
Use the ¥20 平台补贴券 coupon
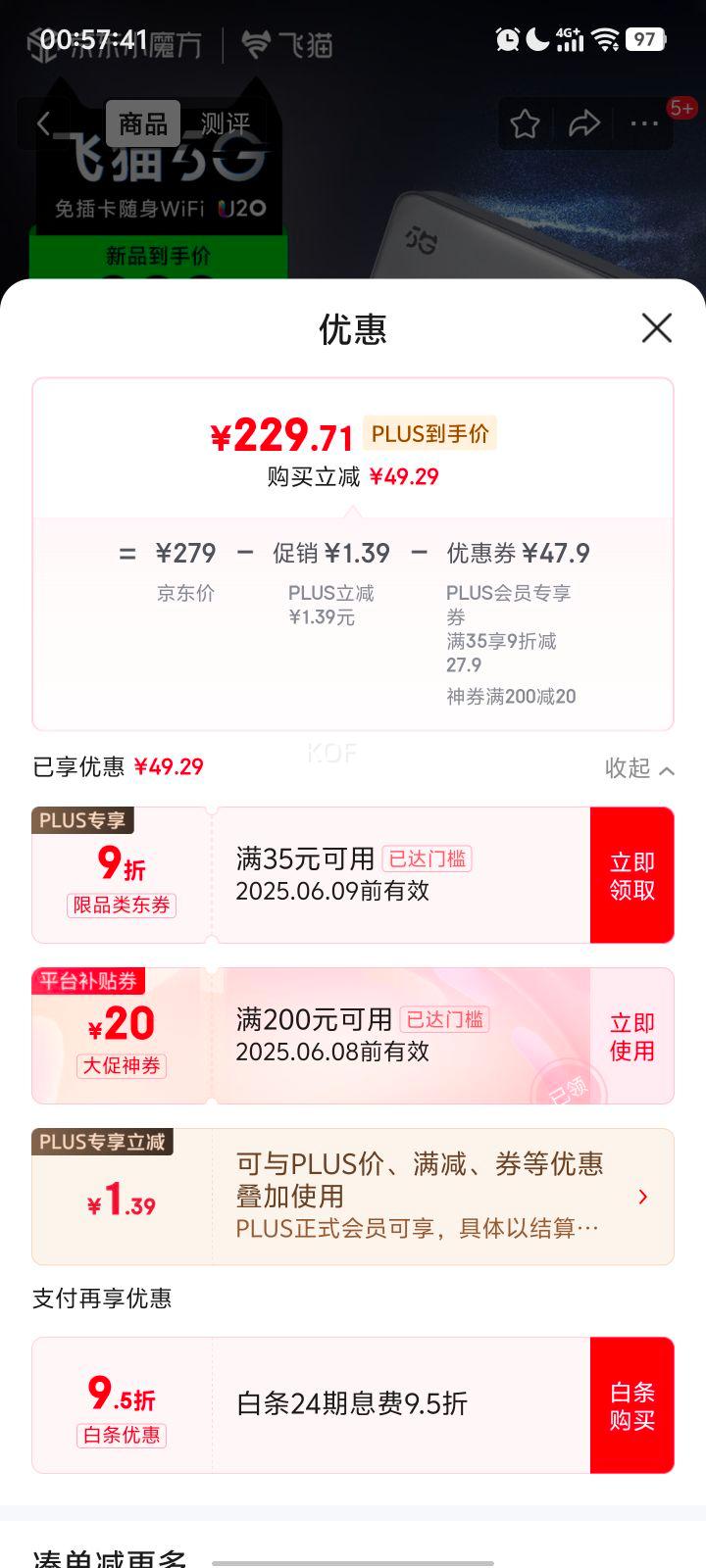pos(631,1036)
